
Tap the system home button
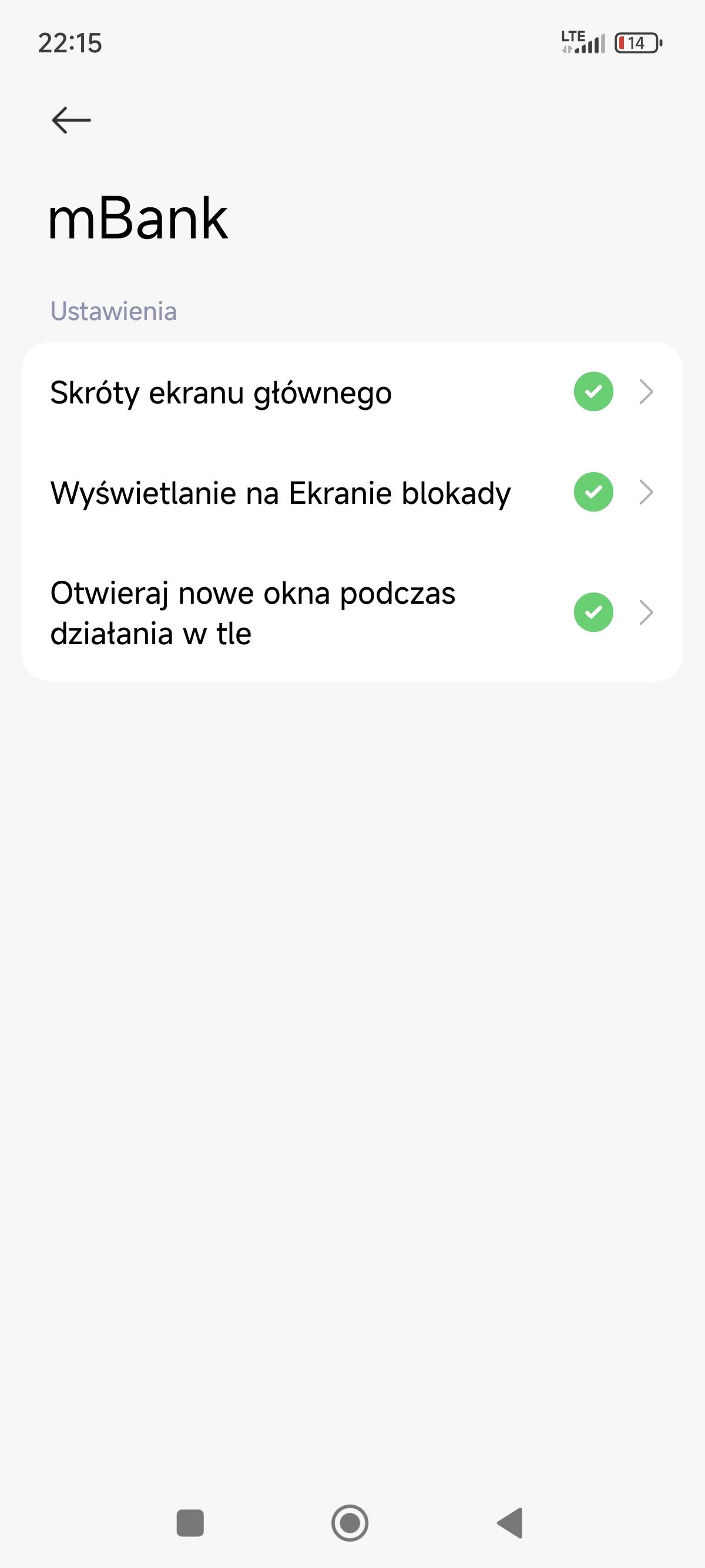pyautogui.click(x=350, y=1523)
